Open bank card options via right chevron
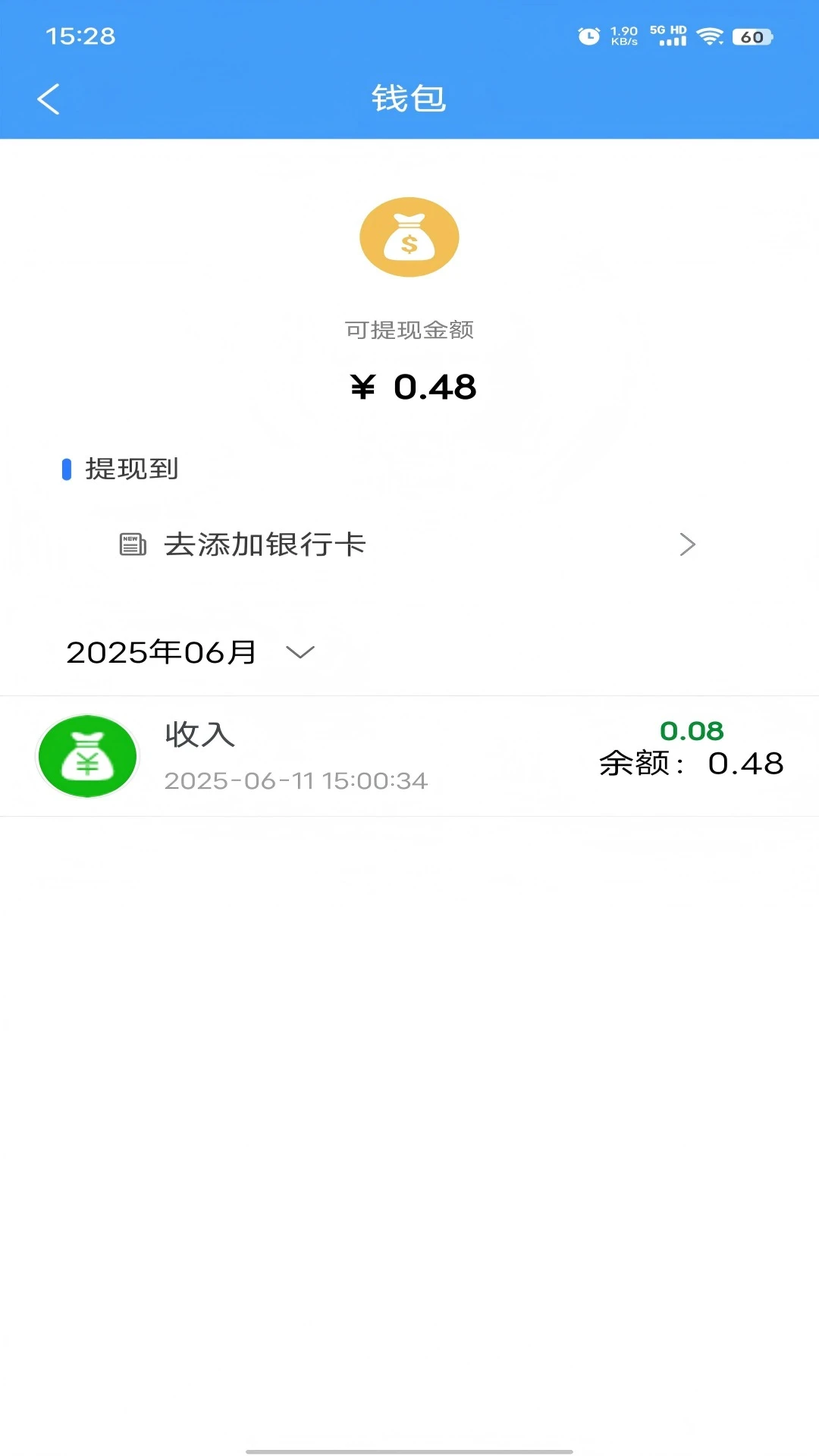 click(x=689, y=544)
